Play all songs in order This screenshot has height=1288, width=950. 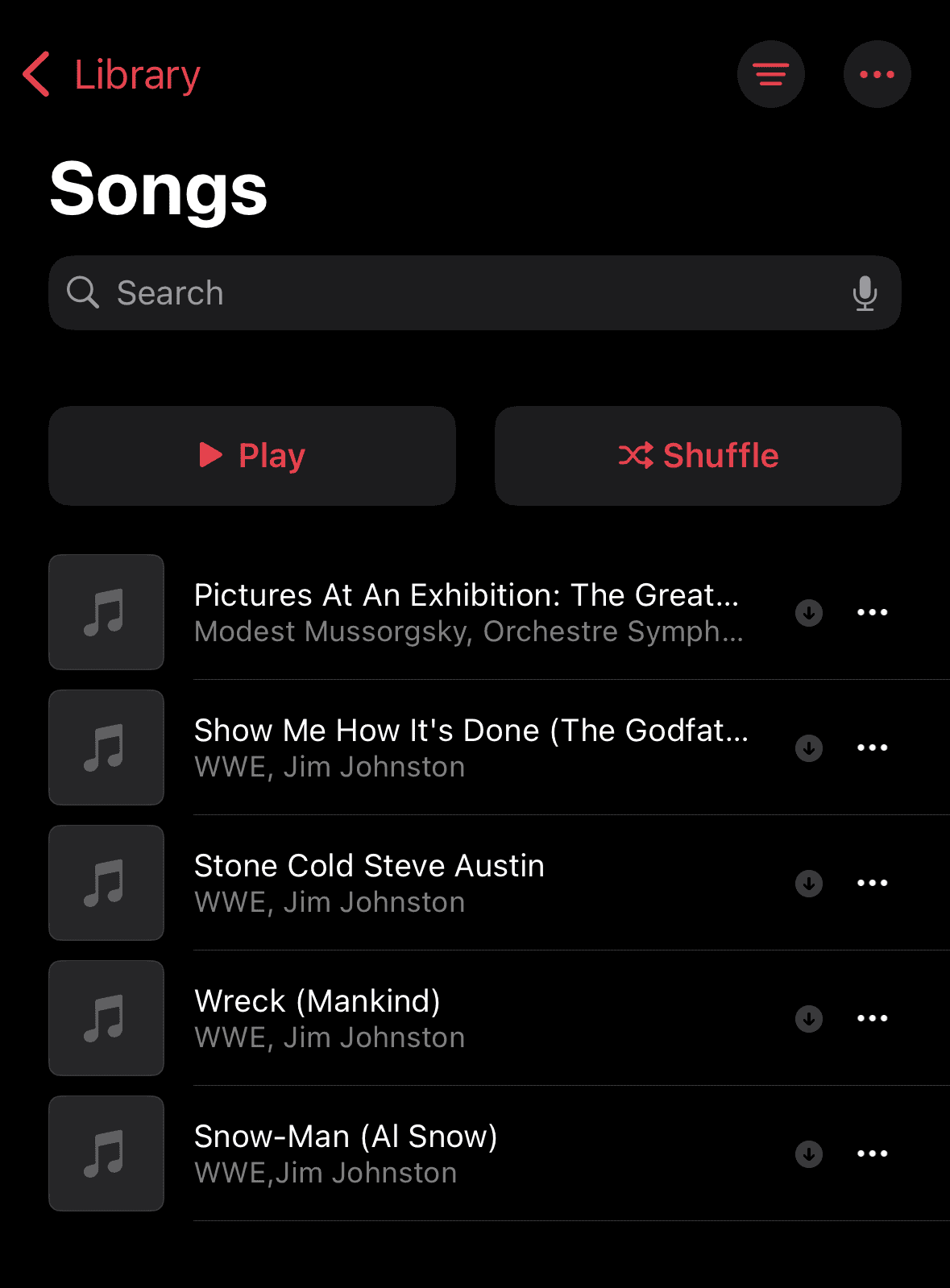point(251,455)
